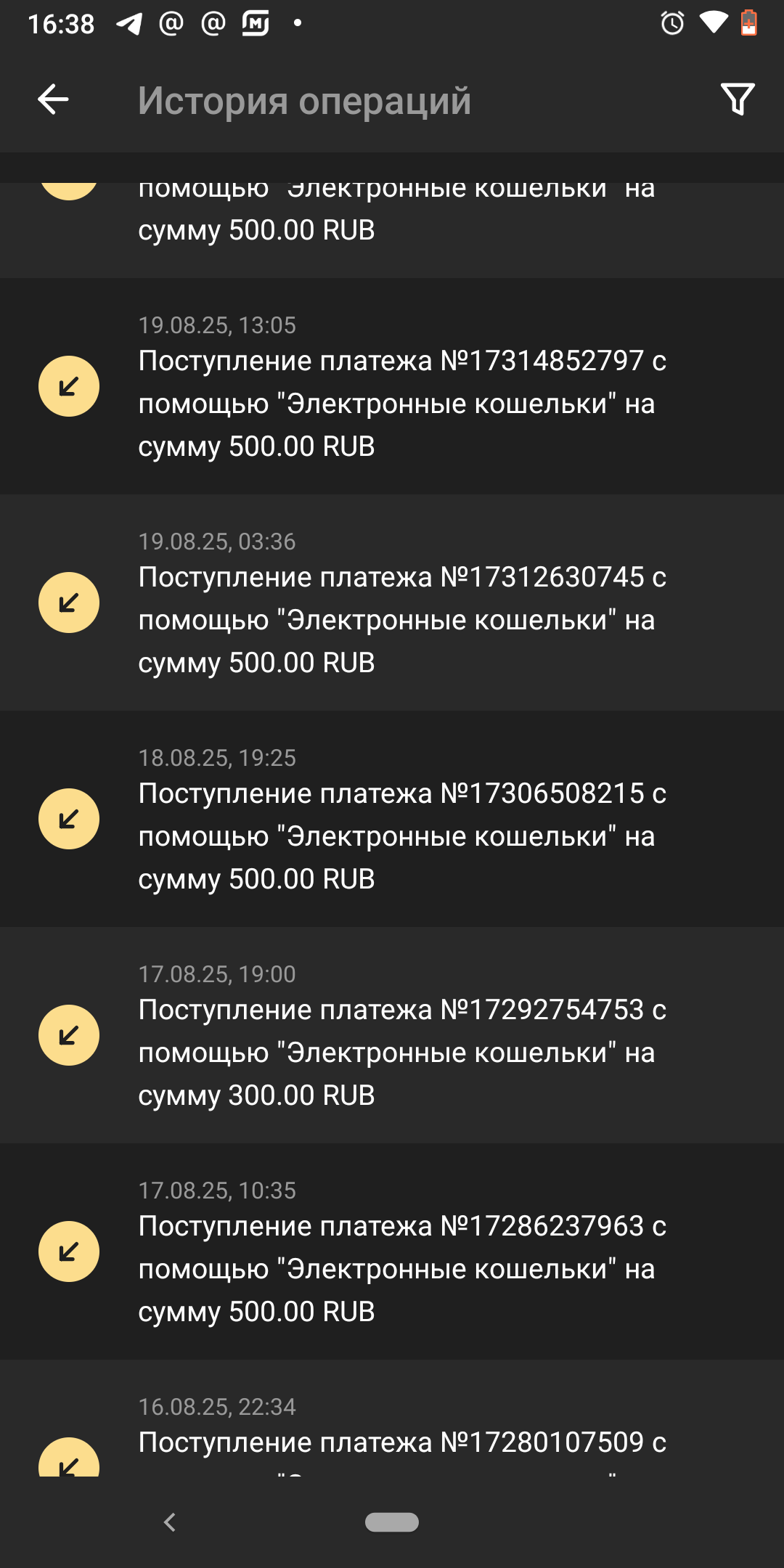Open payment №17280107509 from 16.08.25

click(x=401, y=1441)
